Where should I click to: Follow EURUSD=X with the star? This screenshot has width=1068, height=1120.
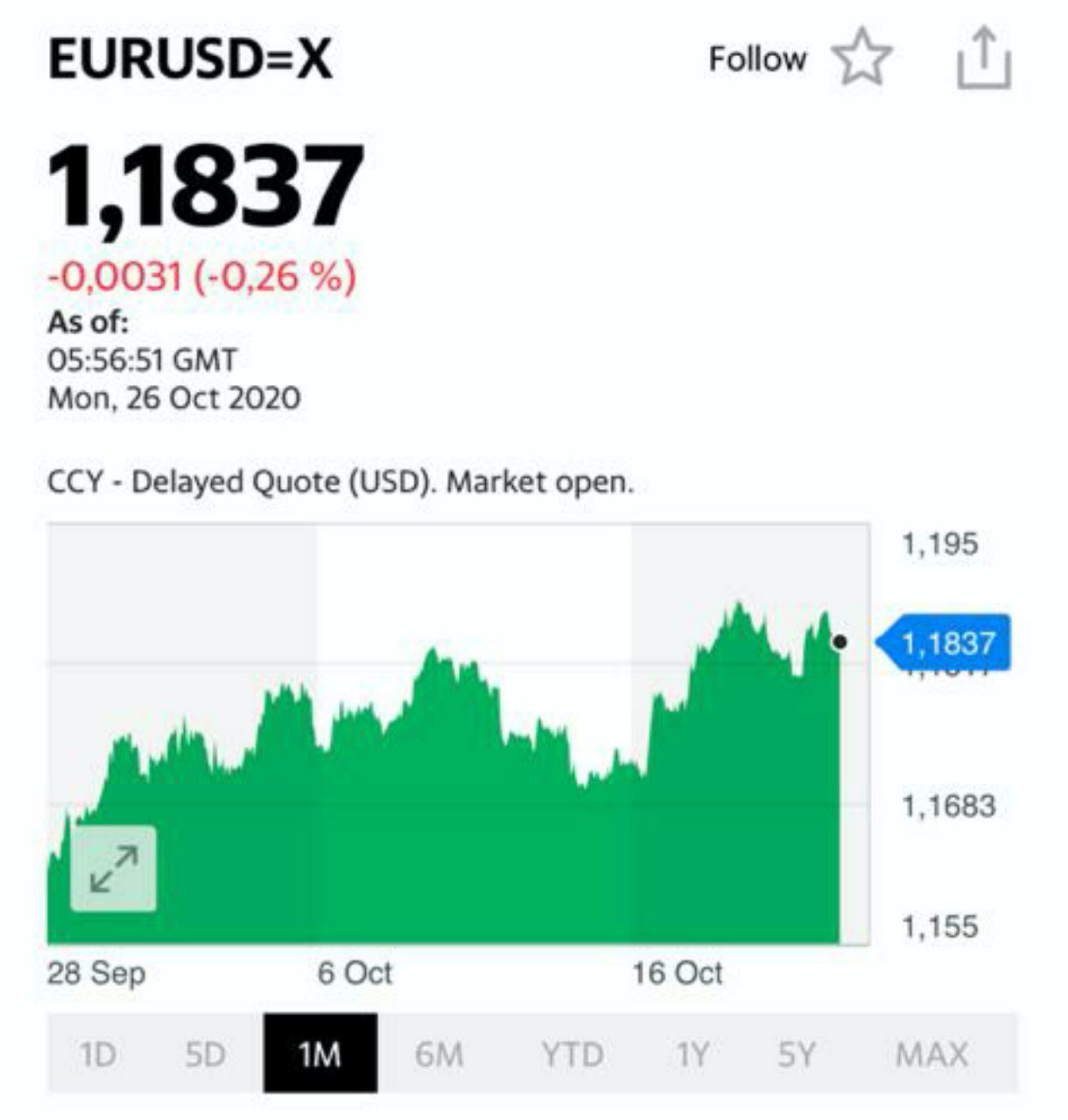(x=861, y=58)
